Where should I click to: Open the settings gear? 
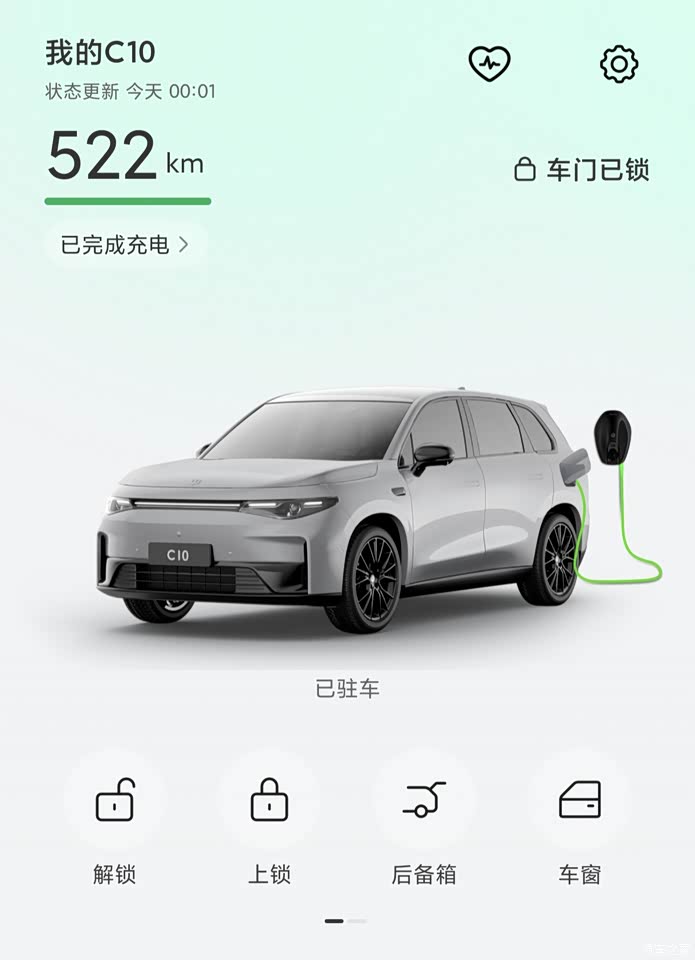pos(619,64)
